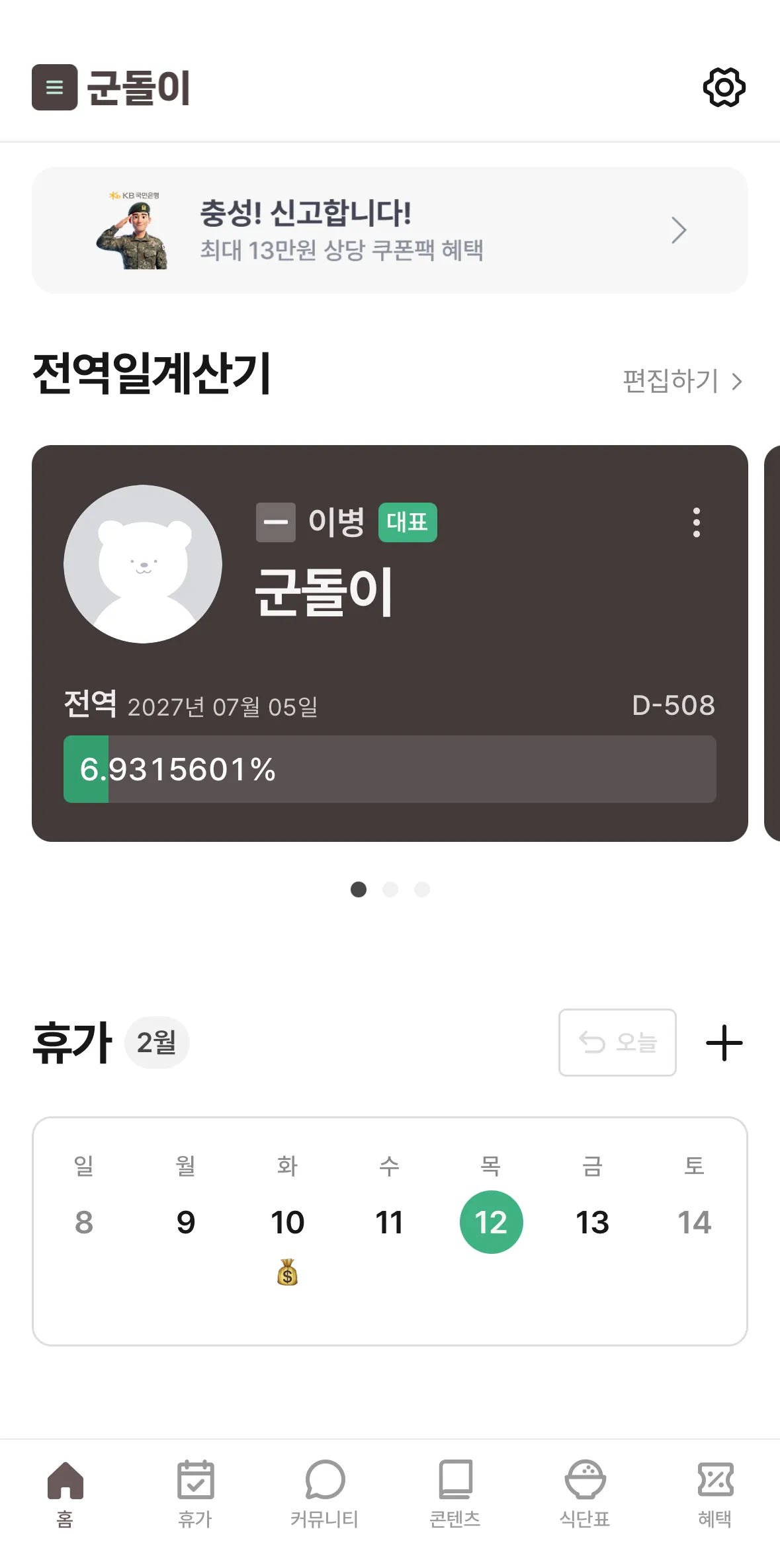Tap 편집하기 to edit discharge calculator

[681, 381]
